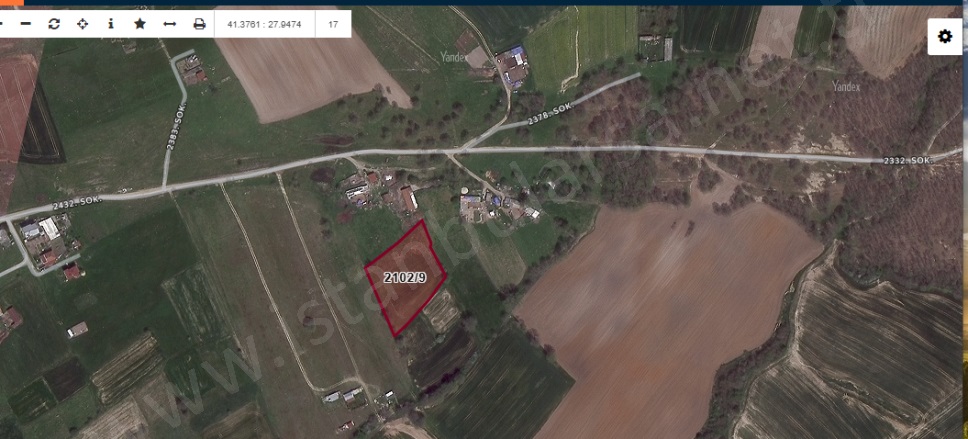Open the info tool

point(110,23)
